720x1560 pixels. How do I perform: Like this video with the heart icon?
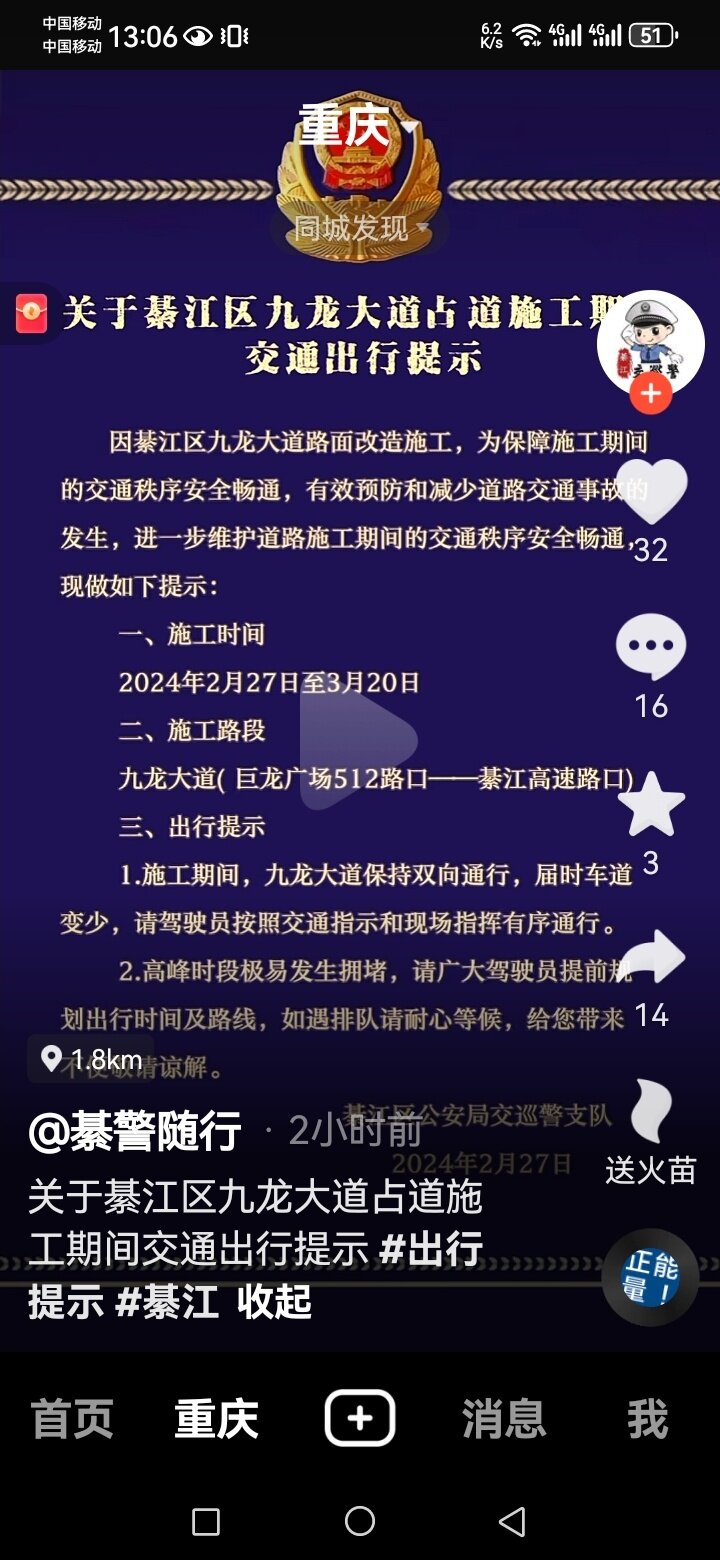point(651,492)
